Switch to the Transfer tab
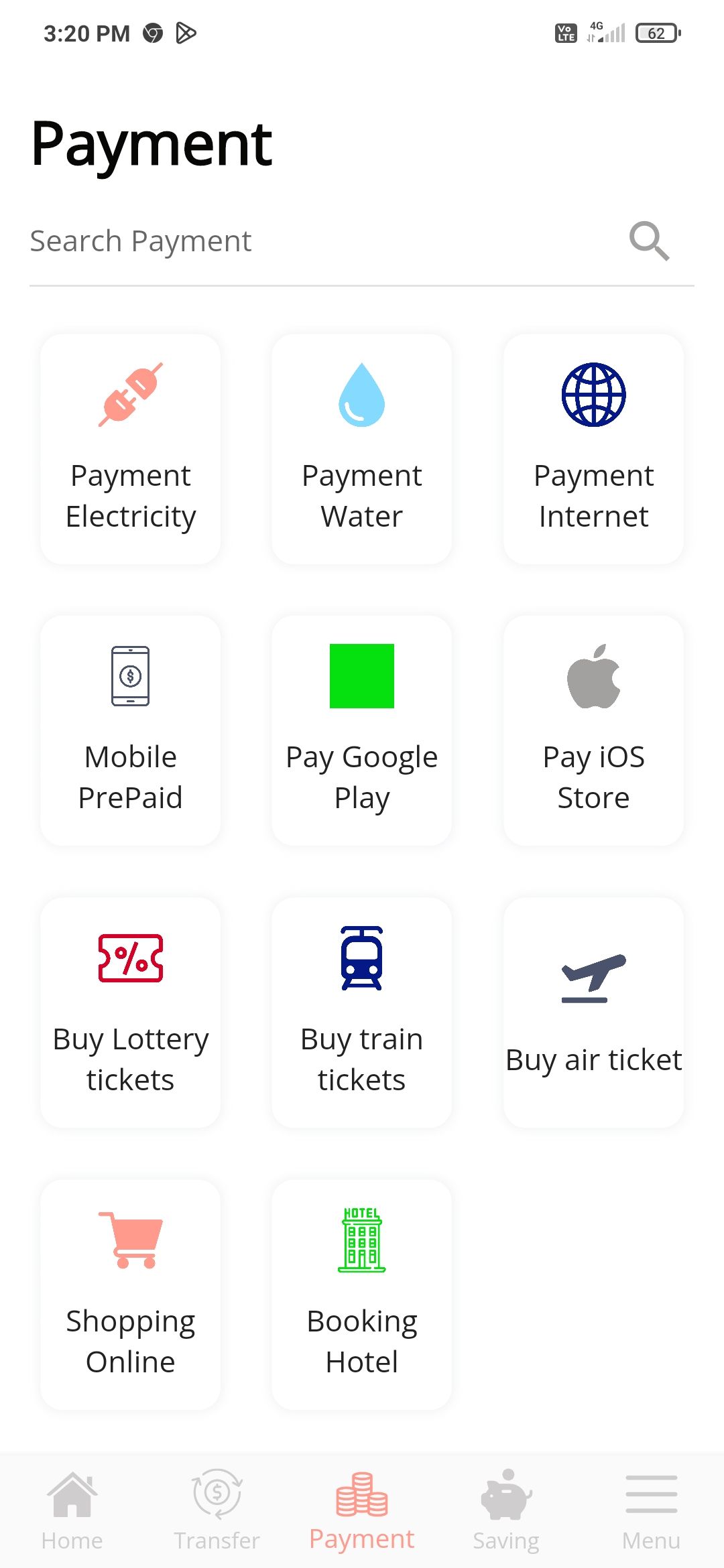724x1568 pixels. (x=217, y=1511)
